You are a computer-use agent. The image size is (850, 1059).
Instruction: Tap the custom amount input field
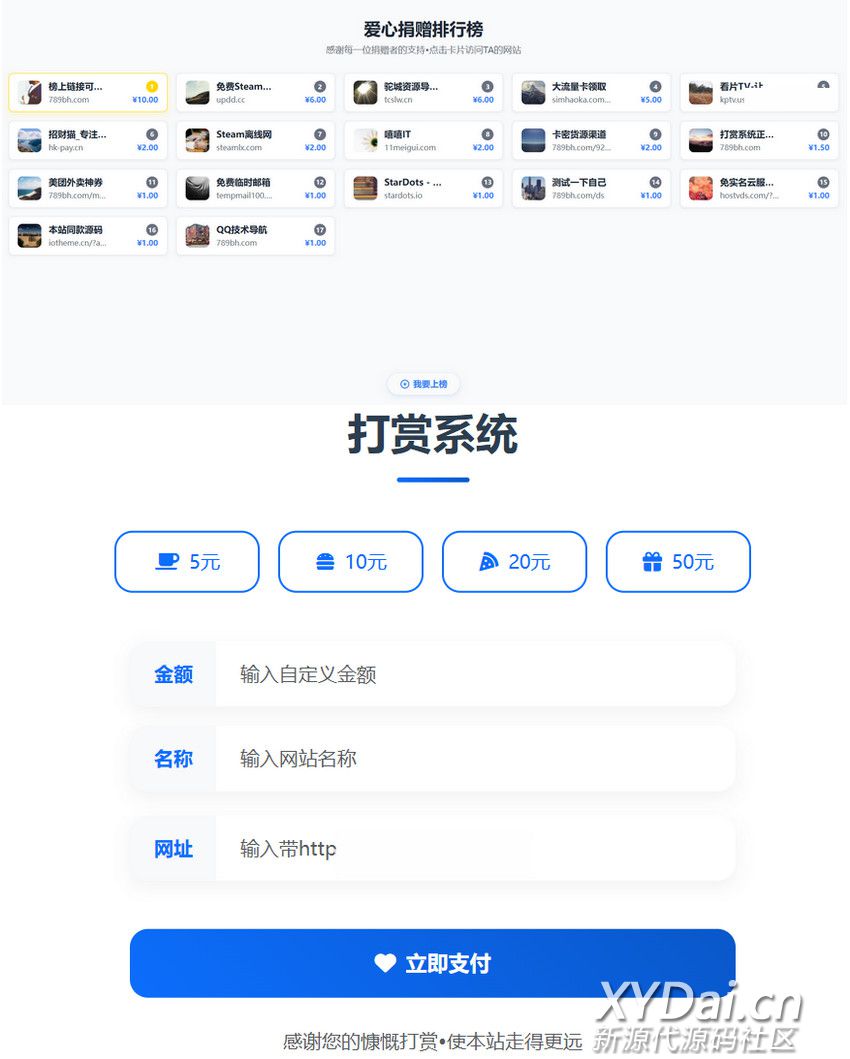click(x=475, y=675)
